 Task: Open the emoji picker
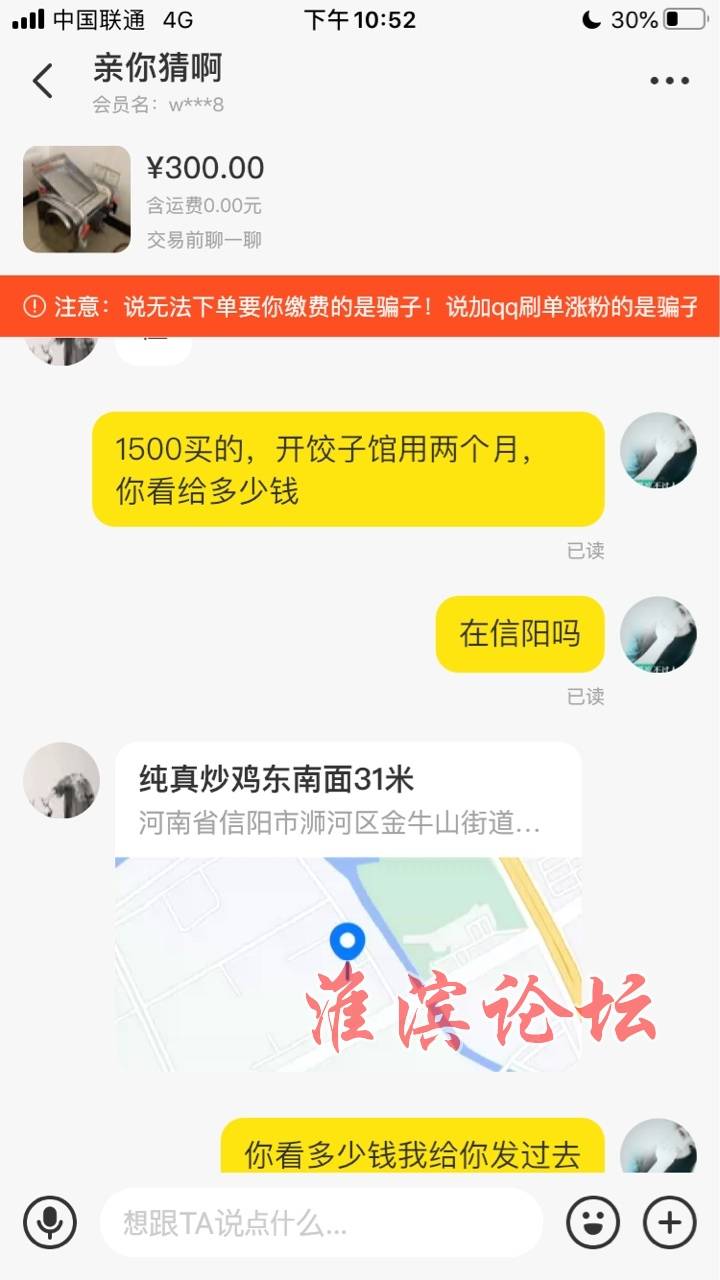(593, 1222)
